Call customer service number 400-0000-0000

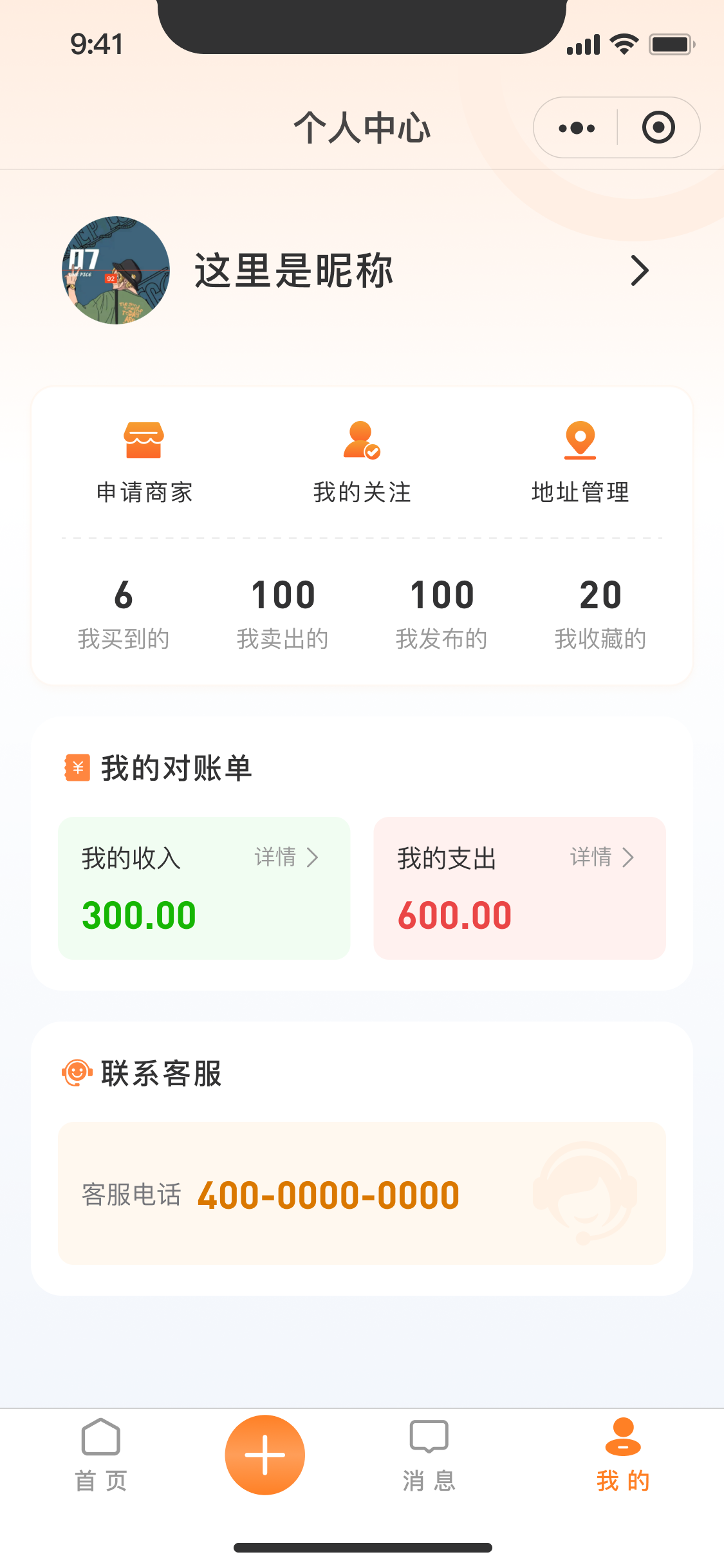[328, 1195]
